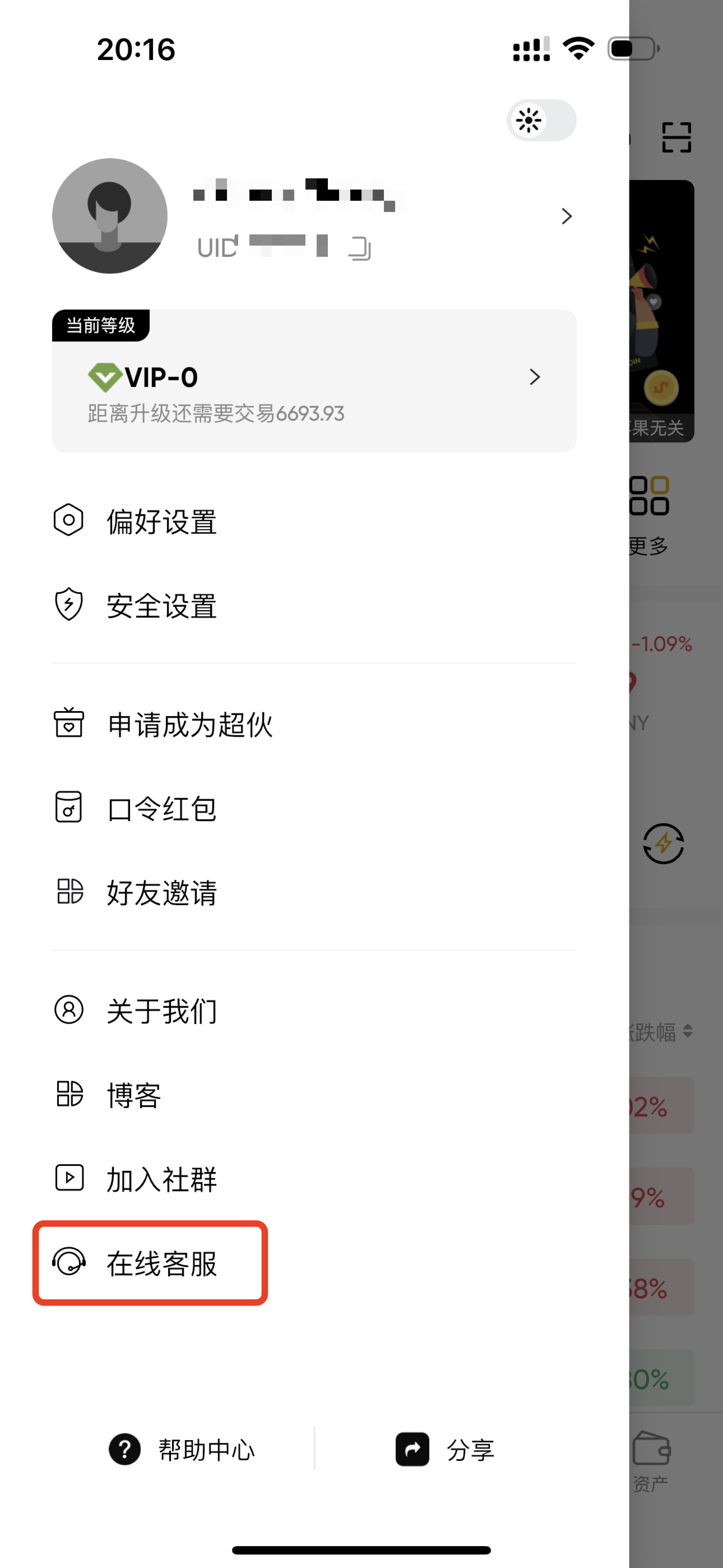Screen dimensions: 723x1568
Task: Toggle the light/dark theme switch
Action: pos(541,120)
